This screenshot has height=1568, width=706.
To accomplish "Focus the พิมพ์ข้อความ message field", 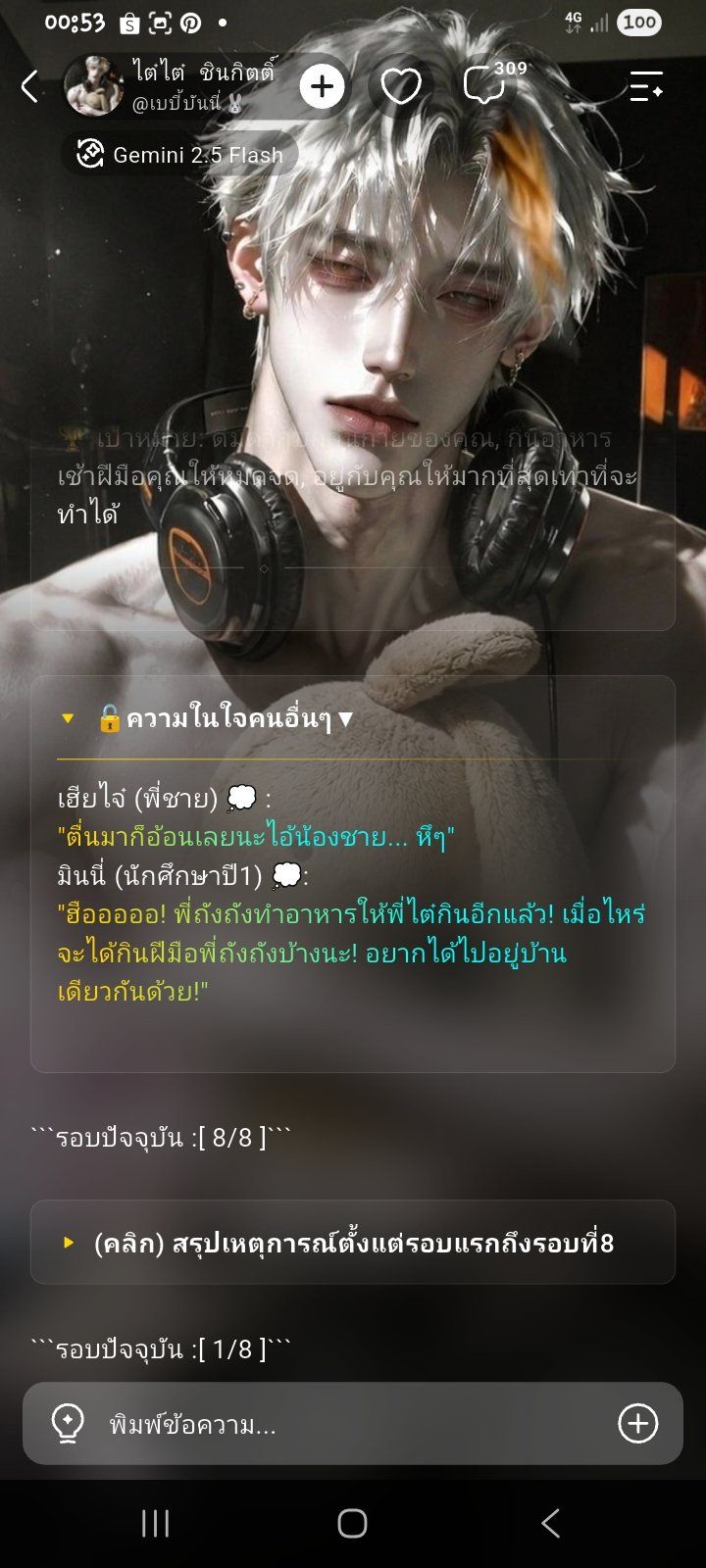I will pyautogui.click(x=353, y=1424).
